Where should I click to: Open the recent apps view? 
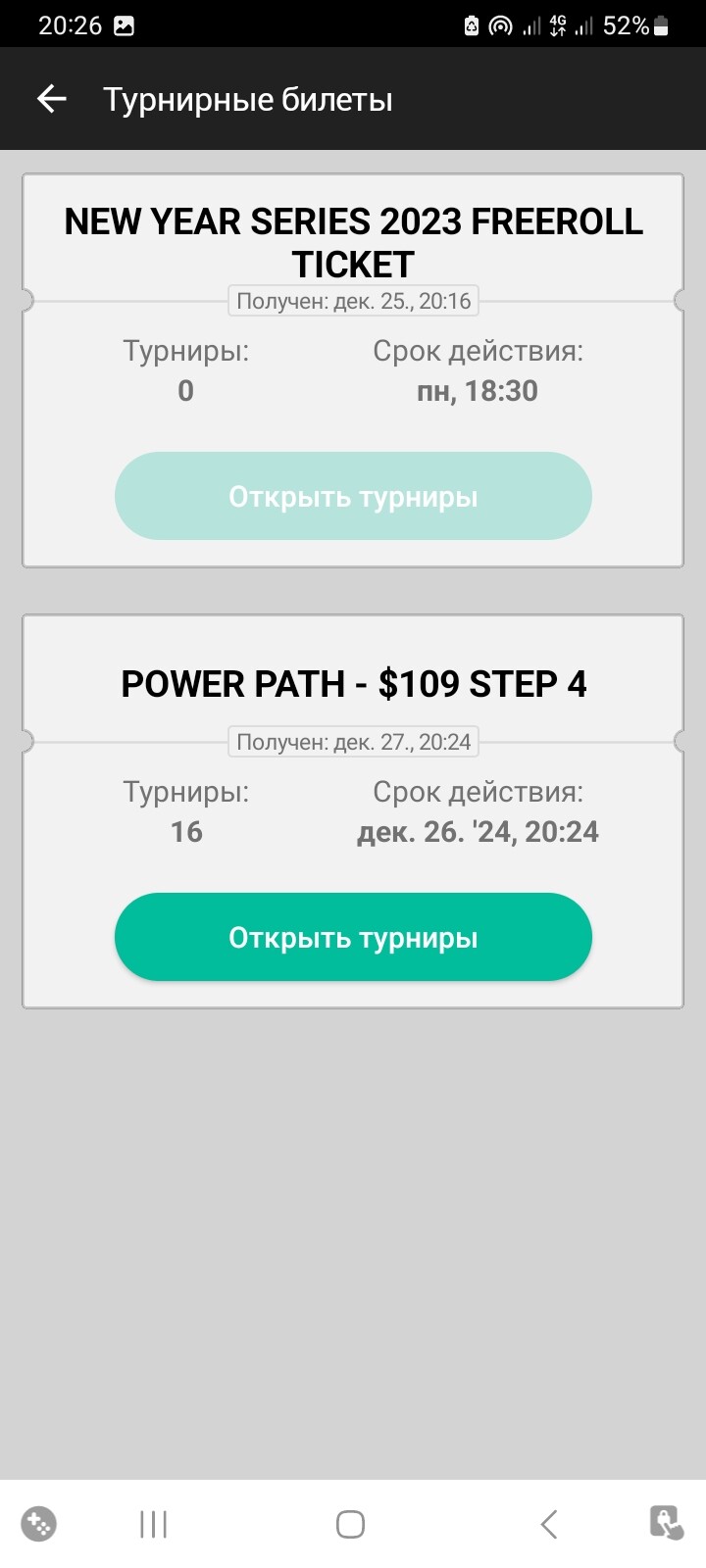[x=154, y=1524]
